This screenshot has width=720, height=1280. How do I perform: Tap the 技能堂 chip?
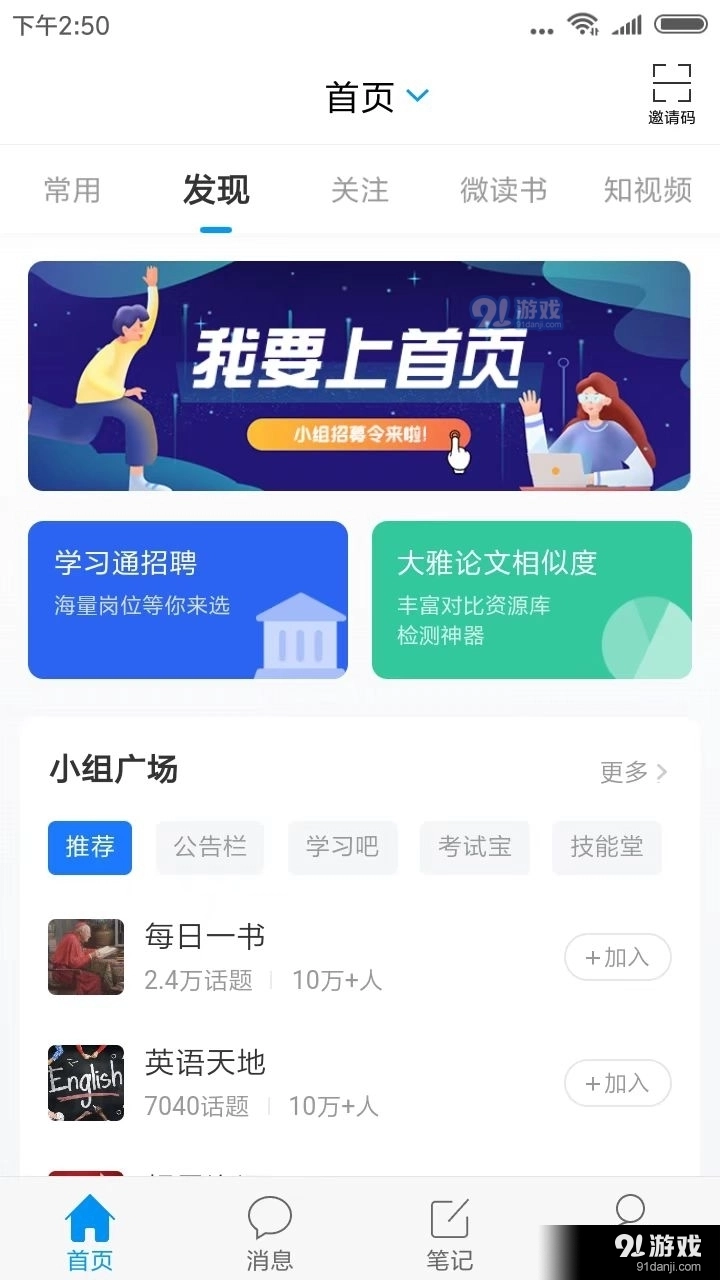click(x=606, y=847)
